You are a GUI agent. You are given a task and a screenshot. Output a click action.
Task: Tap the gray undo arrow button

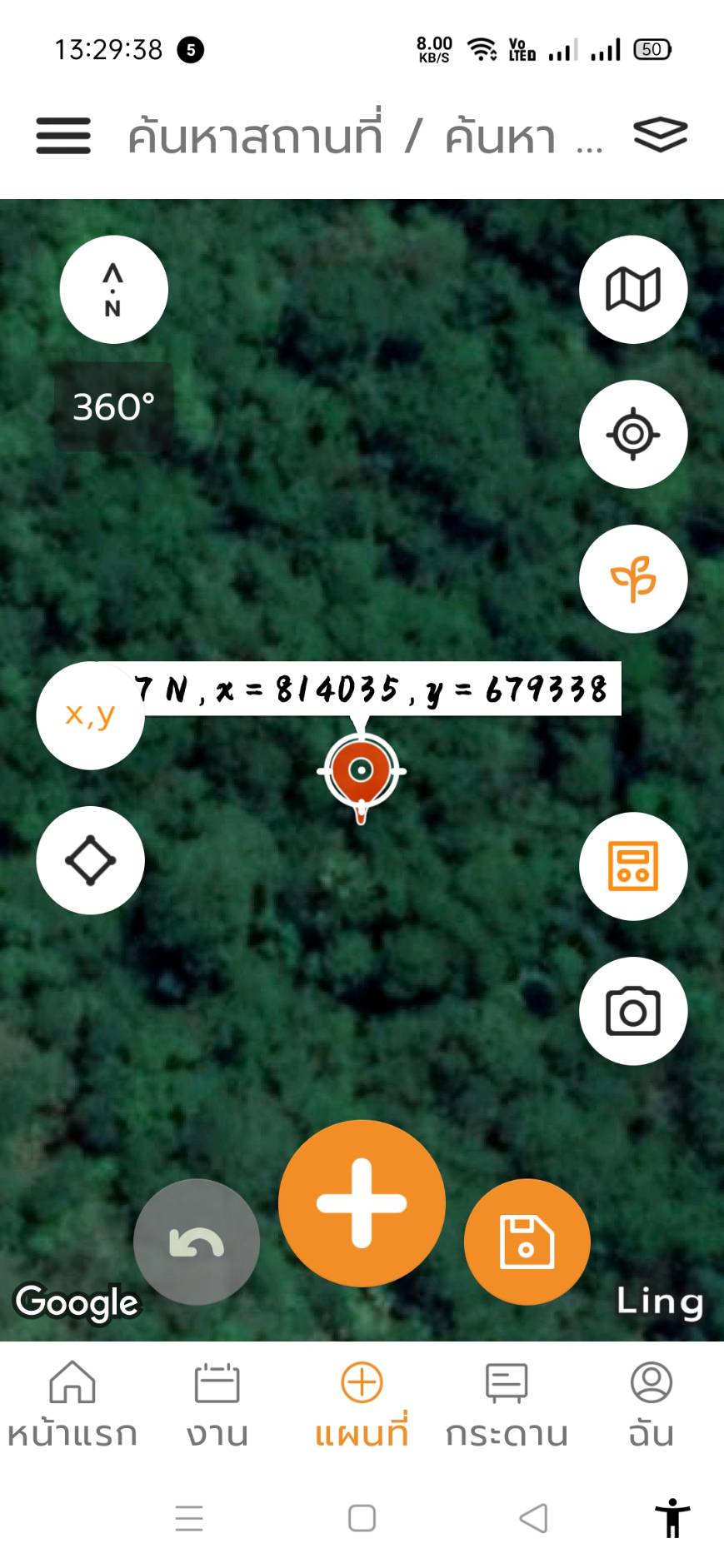tap(197, 1242)
